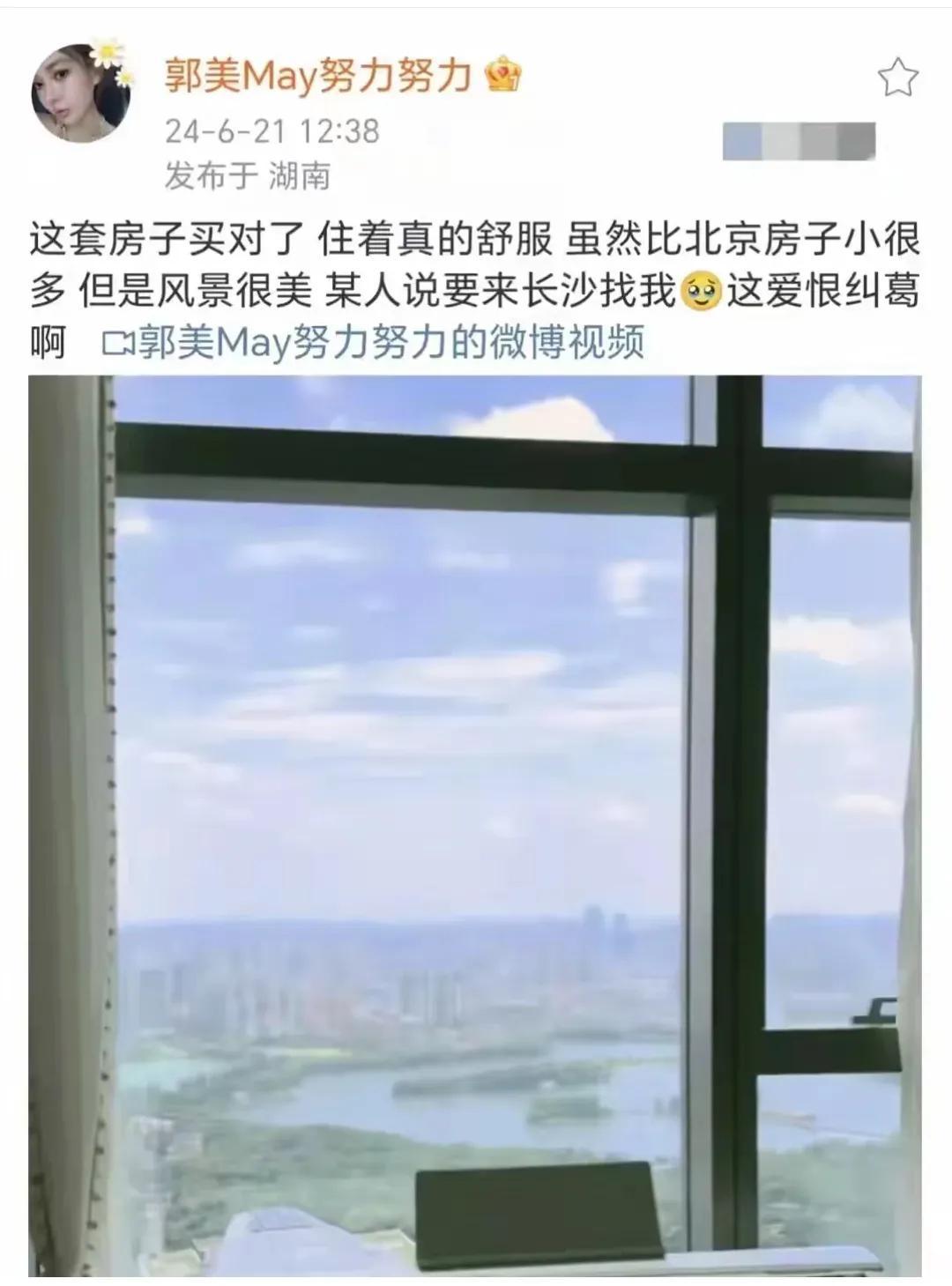952x1286 pixels.
Task: Open 郭美May努力努力's profile avatar
Action: [x=80, y=93]
